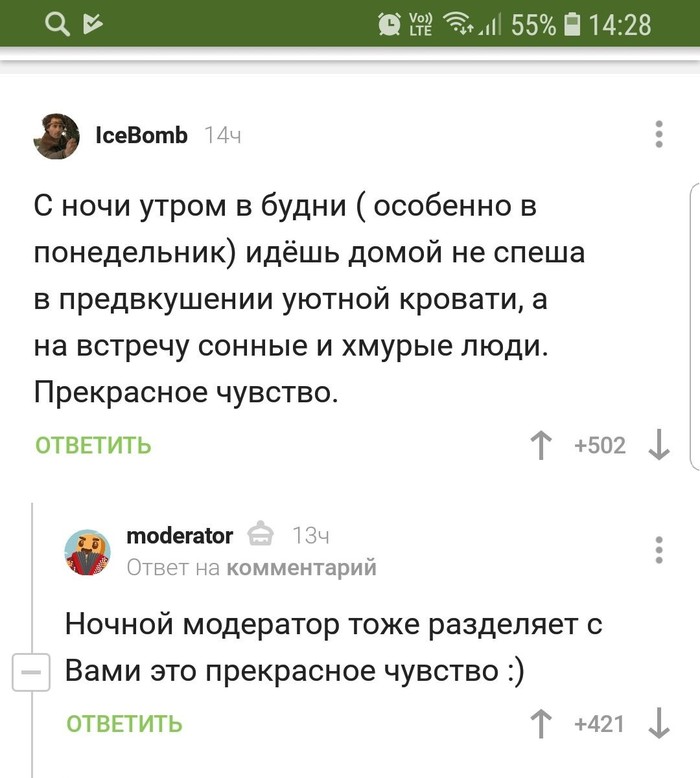Open the moderator username link
The height and width of the screenshot is (778, 700).
(x=180, y=536)
